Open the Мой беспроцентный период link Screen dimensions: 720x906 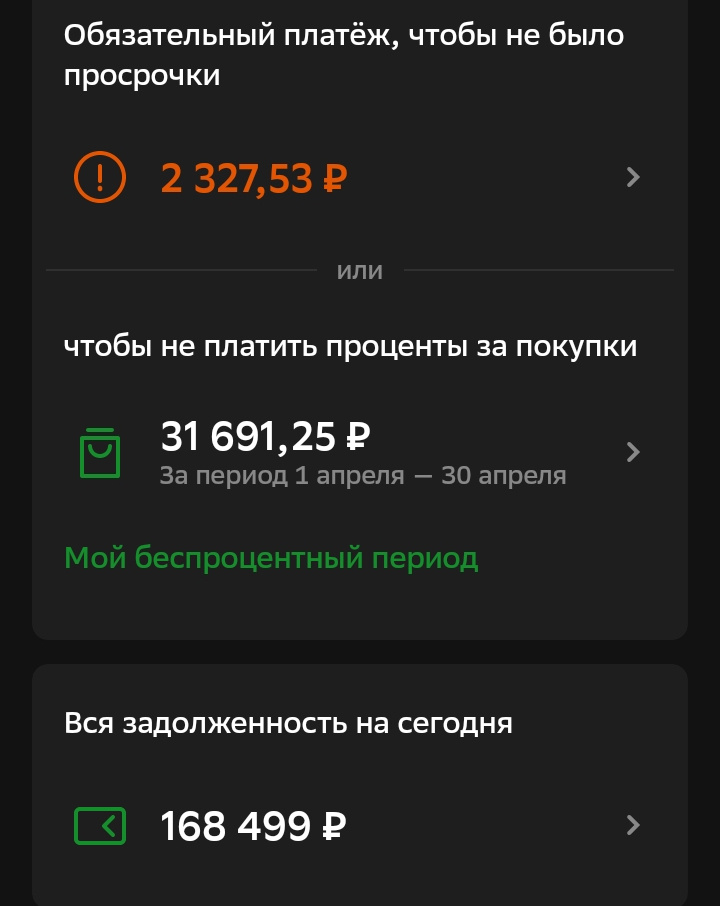point(271,558)
